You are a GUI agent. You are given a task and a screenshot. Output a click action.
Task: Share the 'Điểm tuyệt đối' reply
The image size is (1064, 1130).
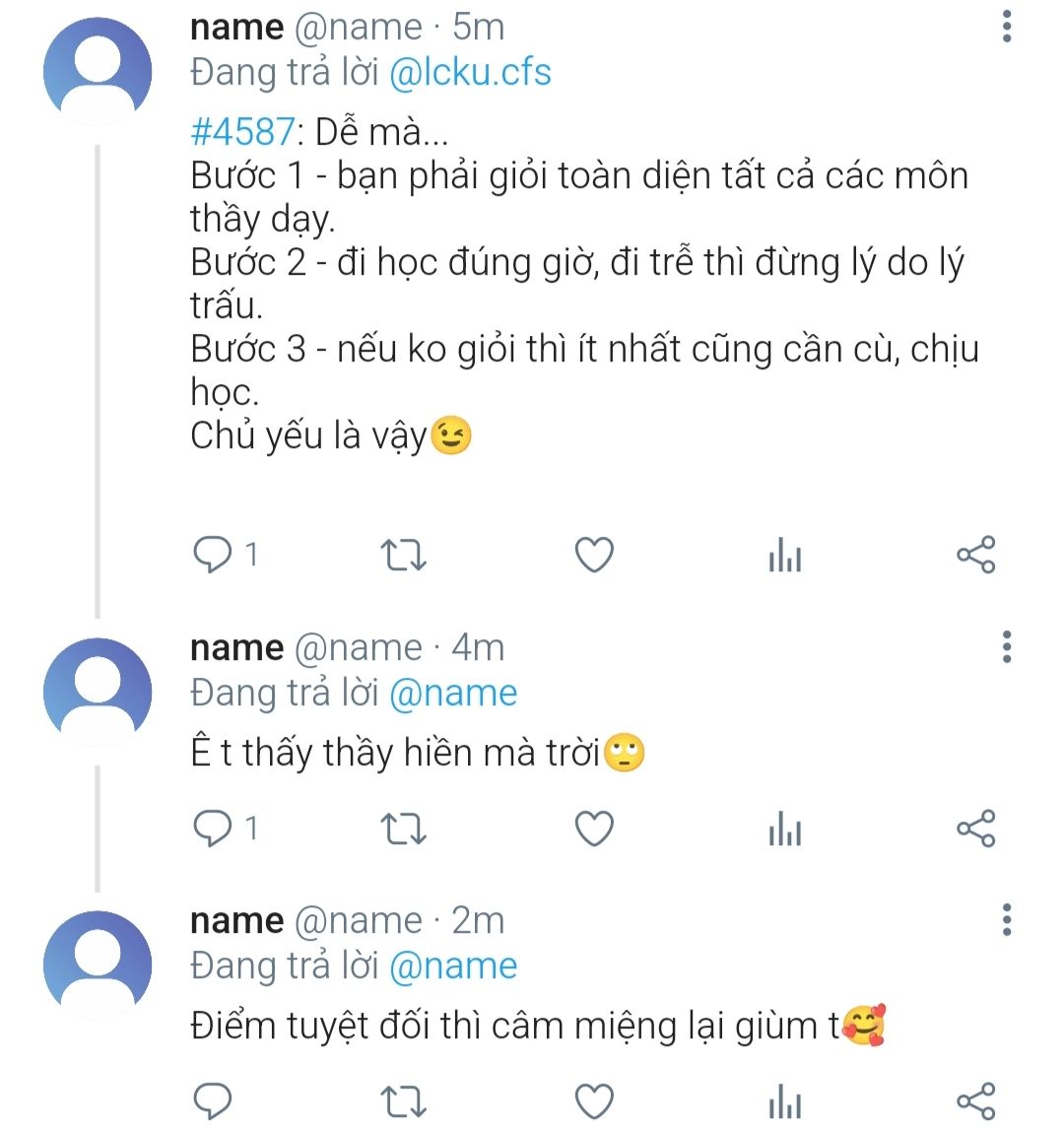click(976, 1101)
